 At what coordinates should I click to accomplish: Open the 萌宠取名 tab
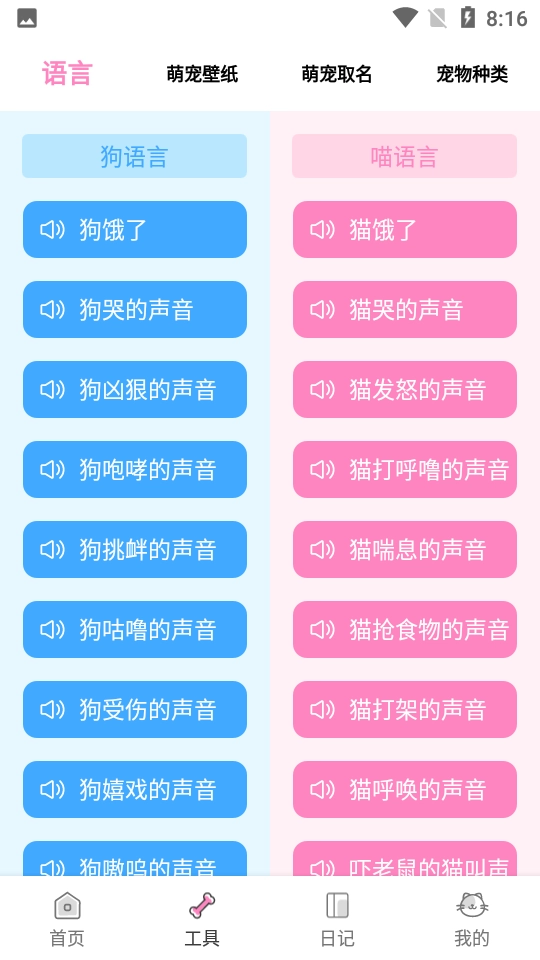(x=337, y=75)
